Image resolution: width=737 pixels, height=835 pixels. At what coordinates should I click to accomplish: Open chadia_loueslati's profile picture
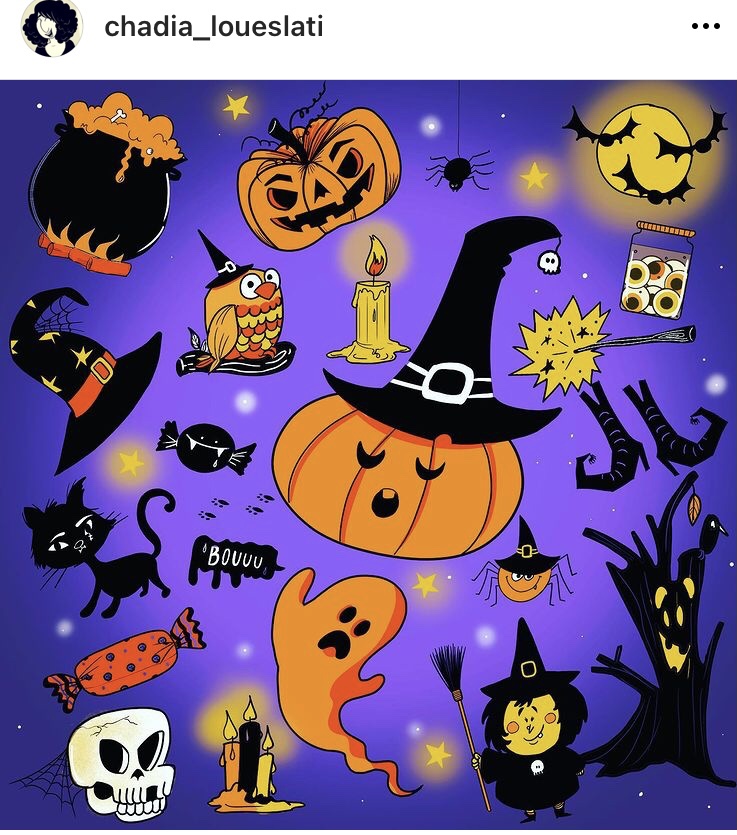(51, 28)
